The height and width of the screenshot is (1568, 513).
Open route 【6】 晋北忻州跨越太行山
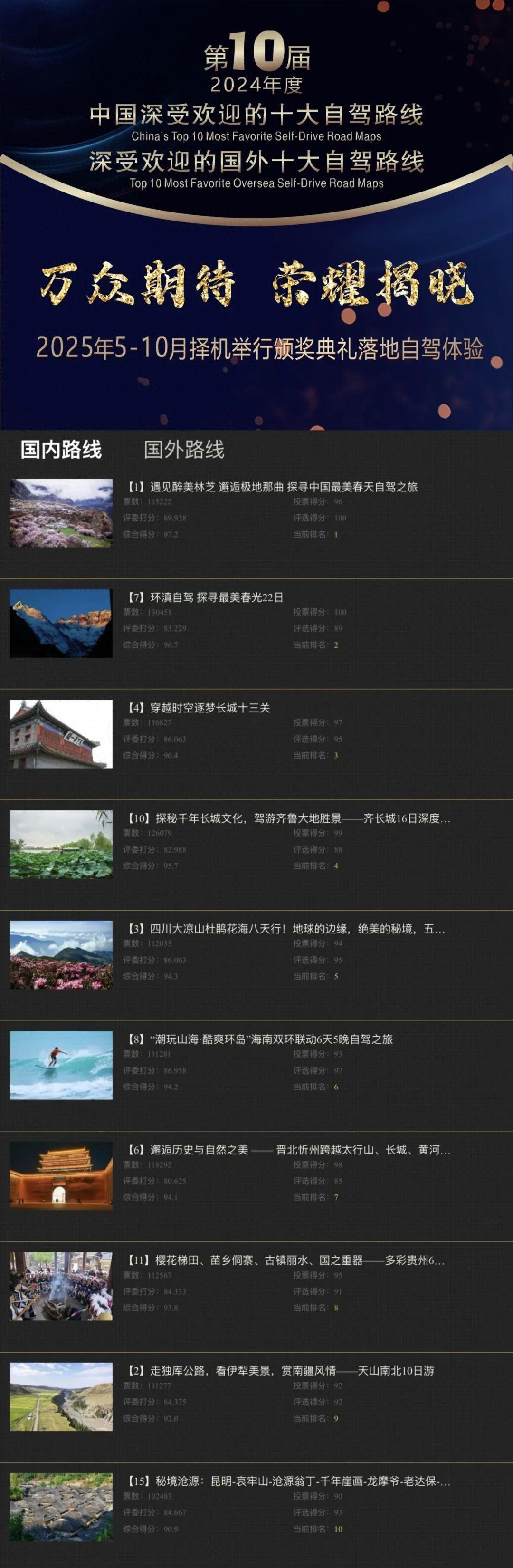[288, 1150]
